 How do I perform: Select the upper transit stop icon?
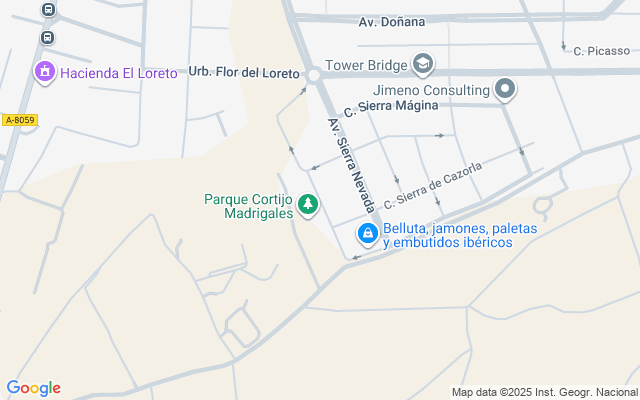point(47,10)
